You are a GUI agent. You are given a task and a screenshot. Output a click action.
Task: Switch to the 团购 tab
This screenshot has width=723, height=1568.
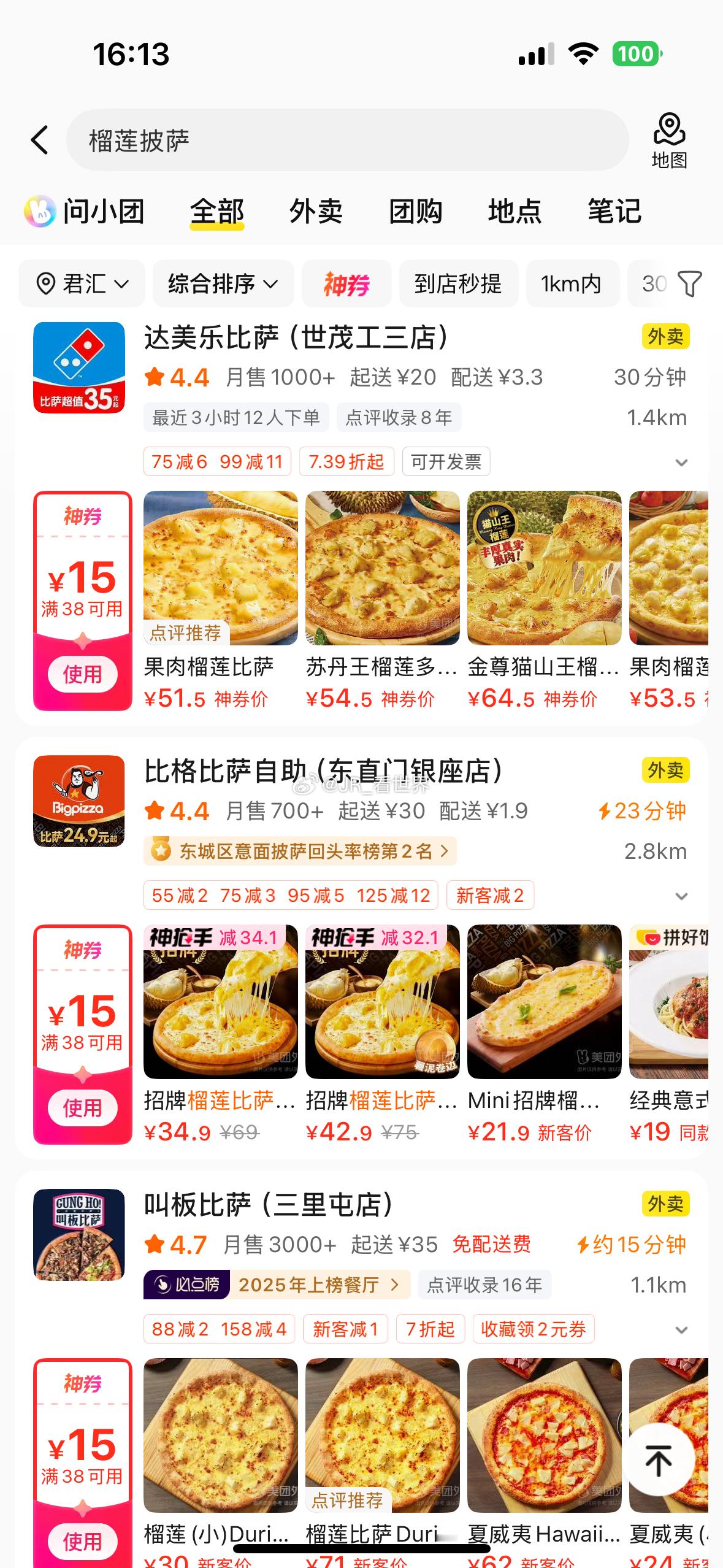coord(415,212)
